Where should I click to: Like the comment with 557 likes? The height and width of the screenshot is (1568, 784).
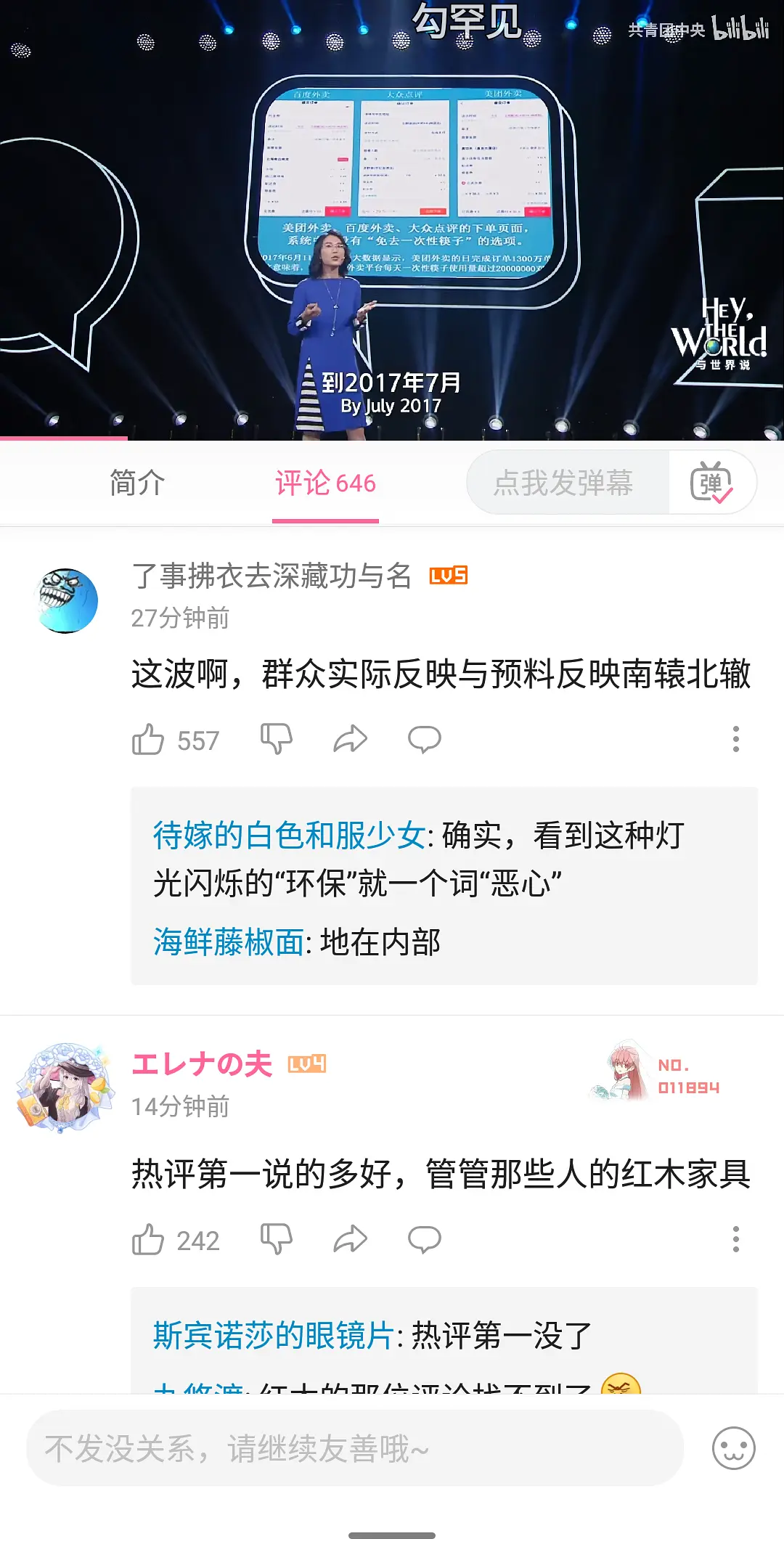click(148, 740)
